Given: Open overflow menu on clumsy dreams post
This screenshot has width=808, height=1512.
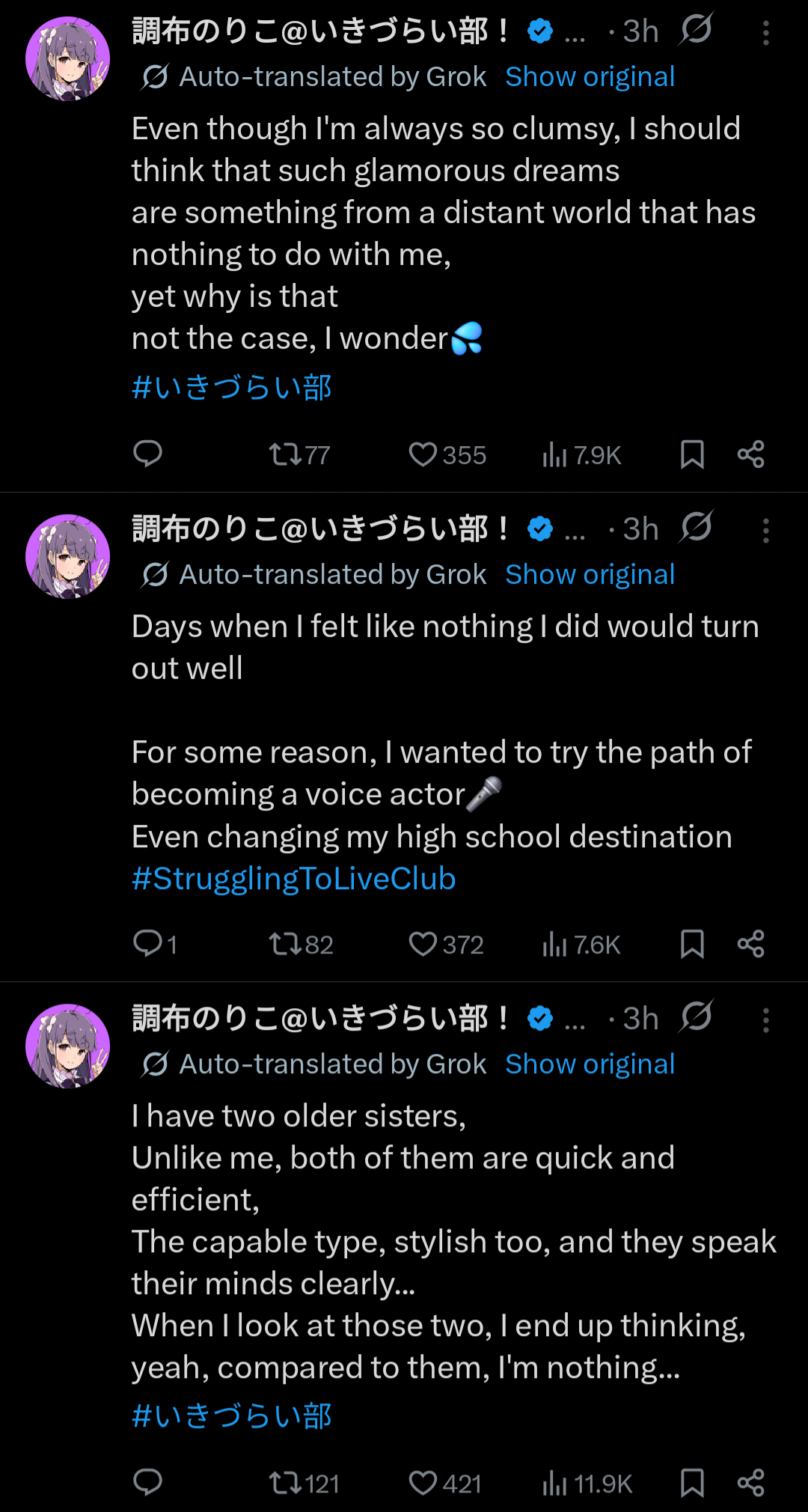Looking at the screenshot, I should click(765, 33).
